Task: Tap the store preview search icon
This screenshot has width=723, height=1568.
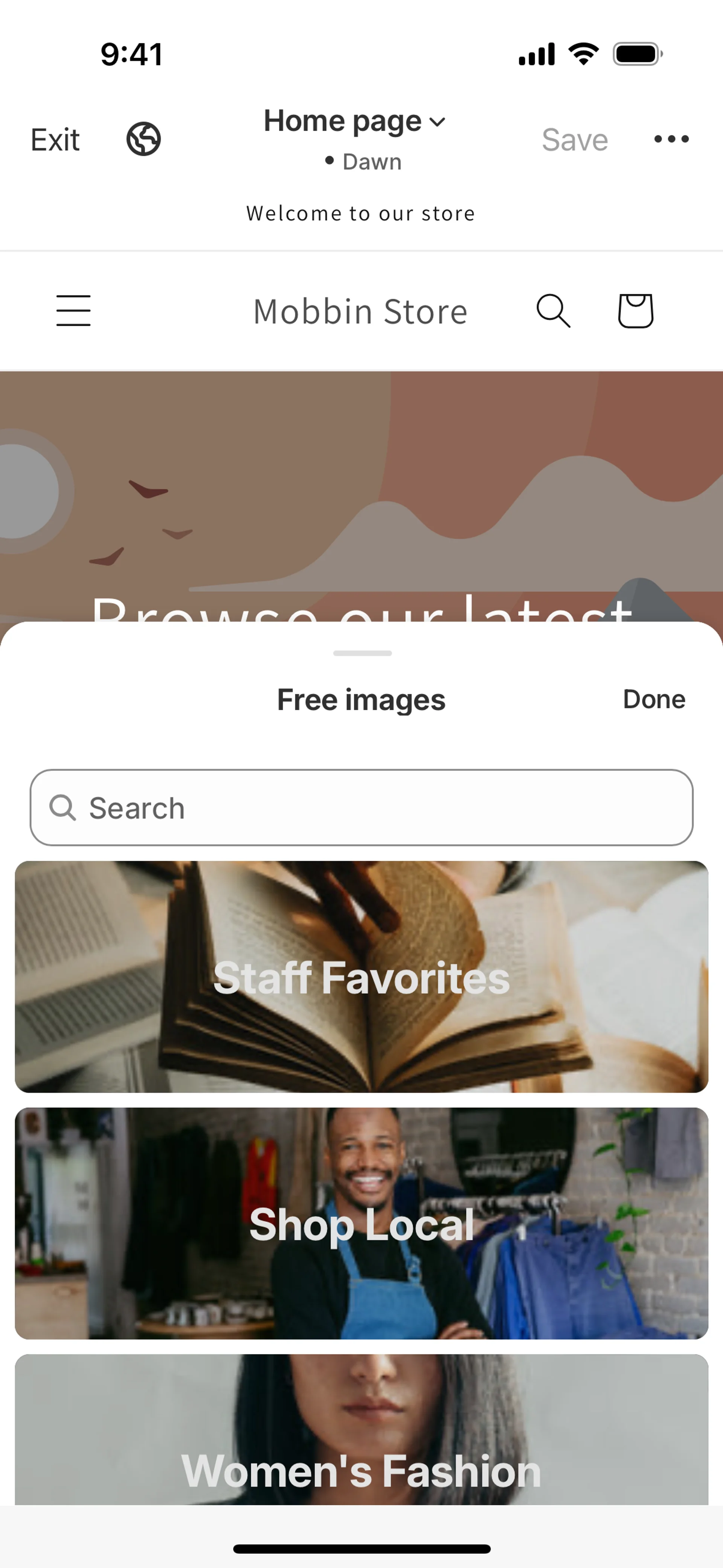Action: tap(553, 311)
